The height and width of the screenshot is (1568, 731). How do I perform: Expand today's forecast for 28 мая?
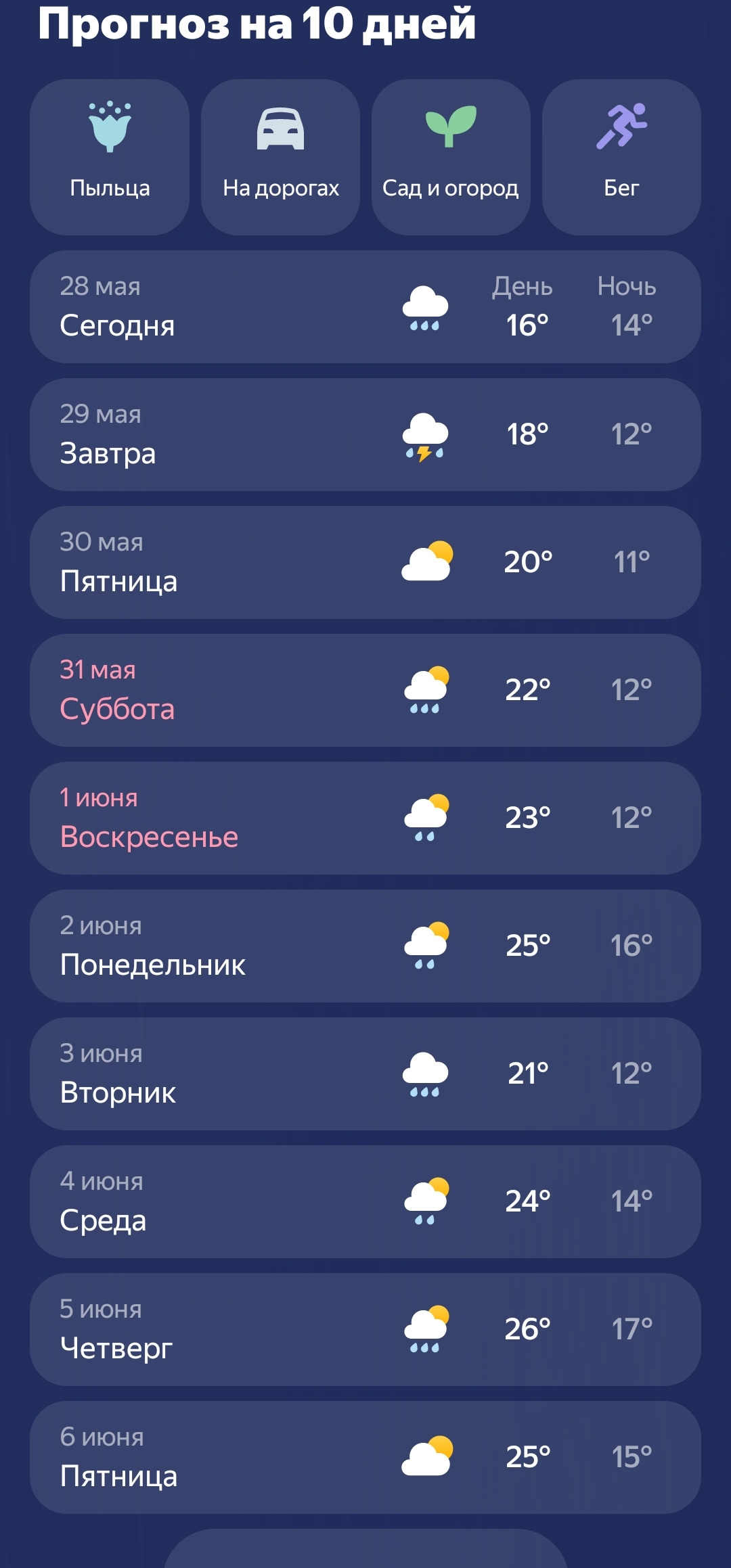(x=365, y=306)
